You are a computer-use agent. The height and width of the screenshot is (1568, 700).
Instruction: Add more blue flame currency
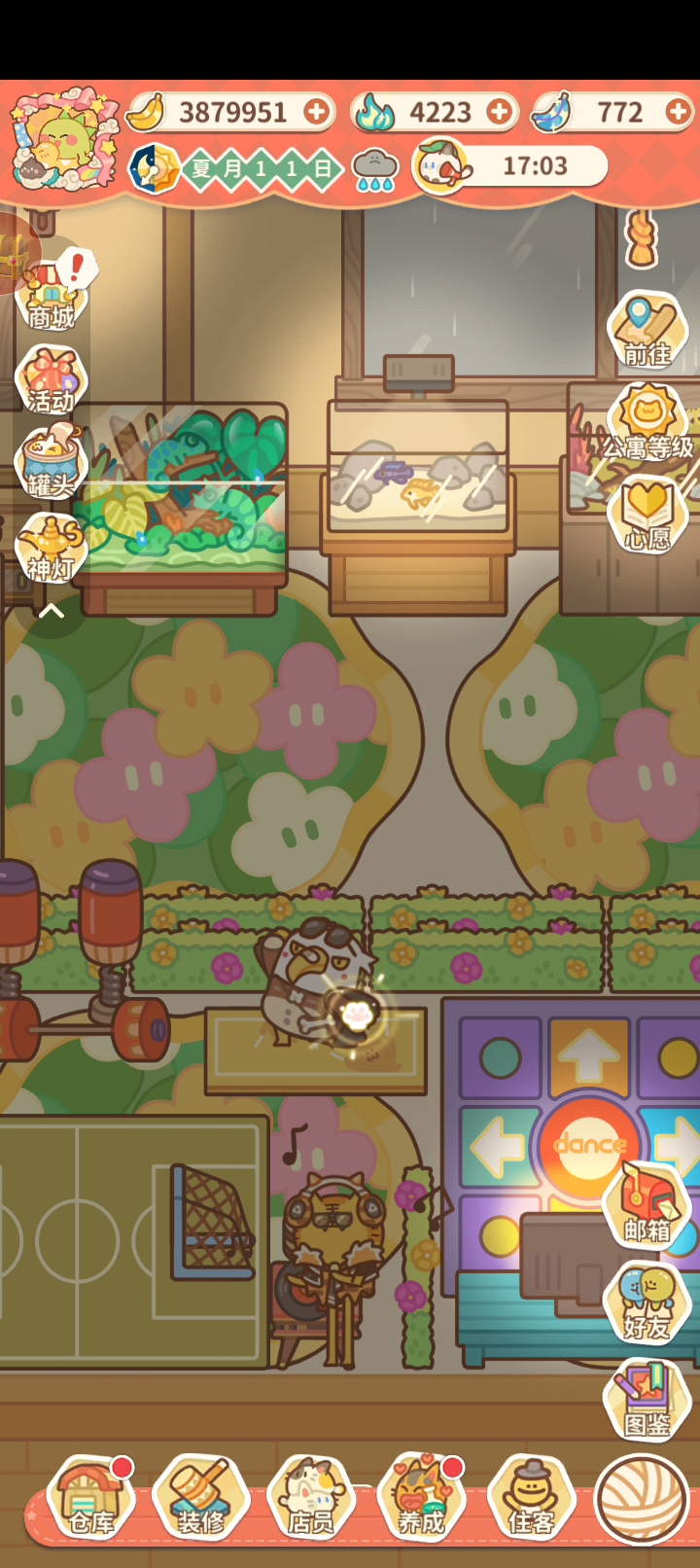pos(499,113)
